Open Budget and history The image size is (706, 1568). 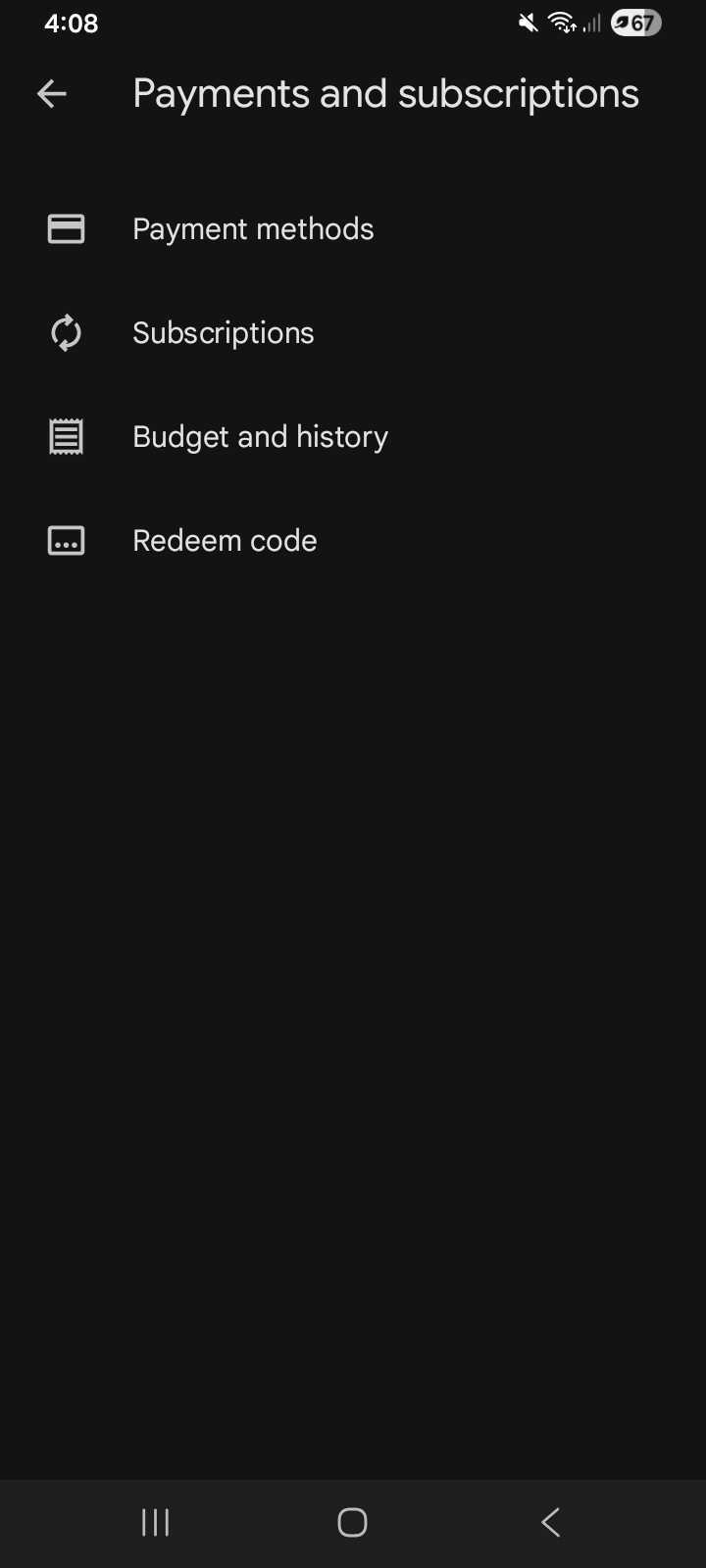pyautogui.click(x=260, y=436)
